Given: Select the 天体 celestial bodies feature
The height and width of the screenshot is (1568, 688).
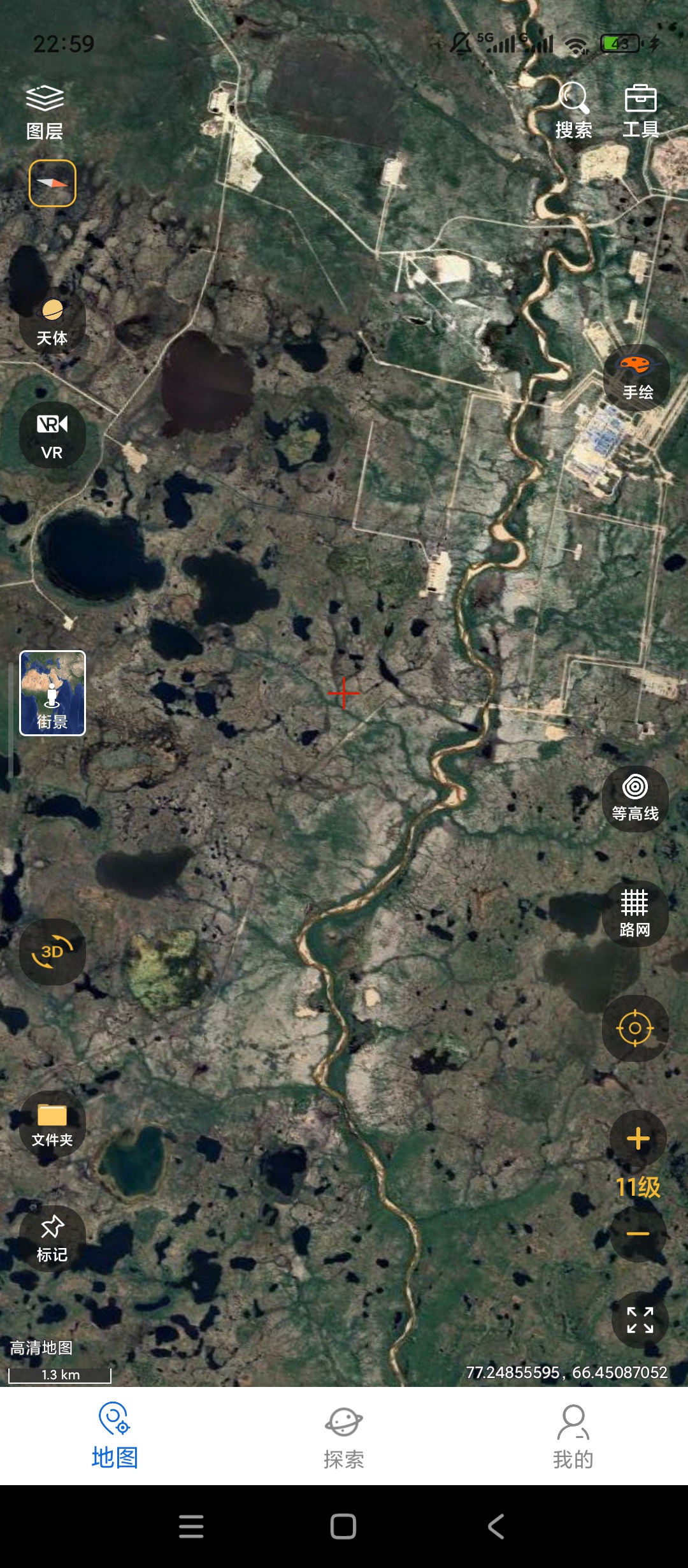Looking at the screenshot, I should (x=53, y=322).
